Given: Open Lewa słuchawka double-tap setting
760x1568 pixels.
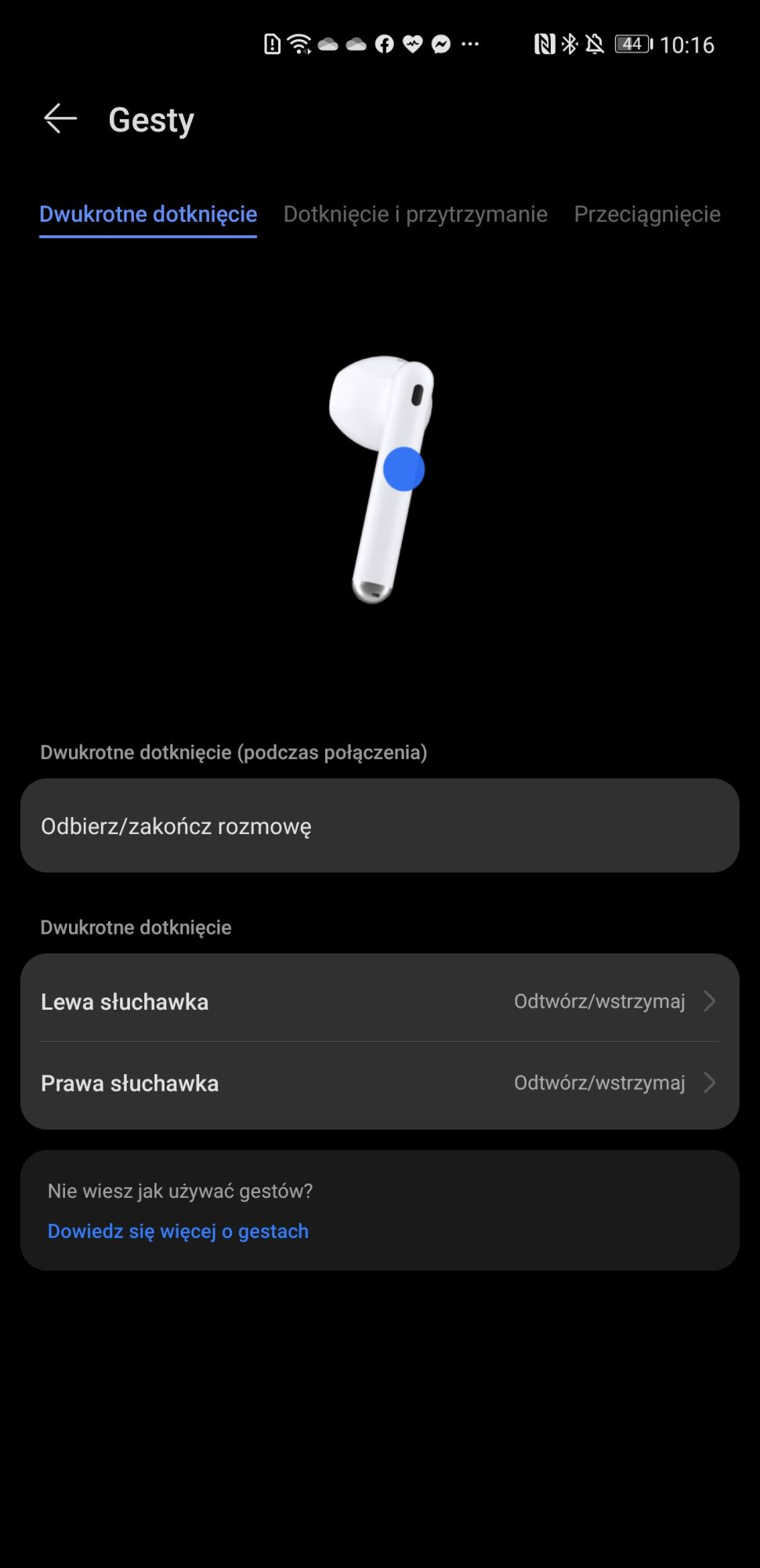Looking at the screenshot, I should pos(380,1001).
